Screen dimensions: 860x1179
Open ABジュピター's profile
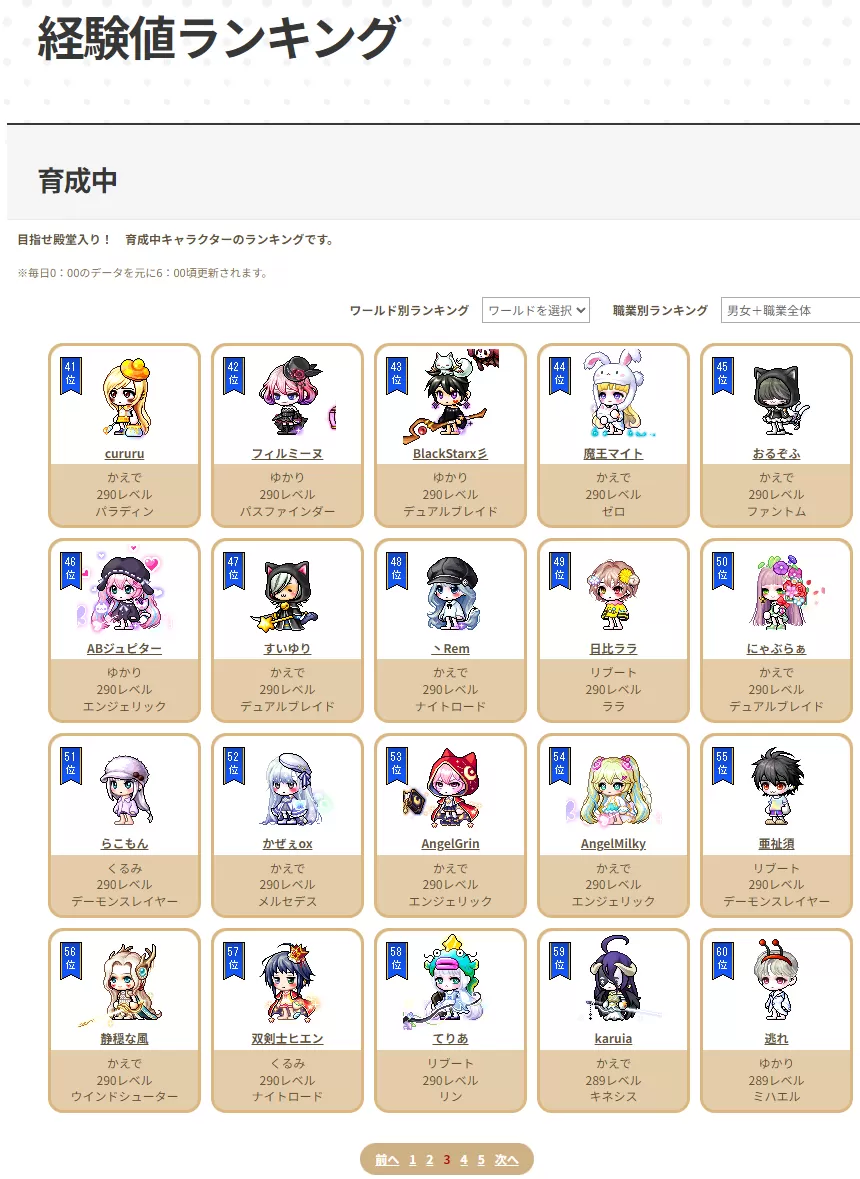(124, 648)
